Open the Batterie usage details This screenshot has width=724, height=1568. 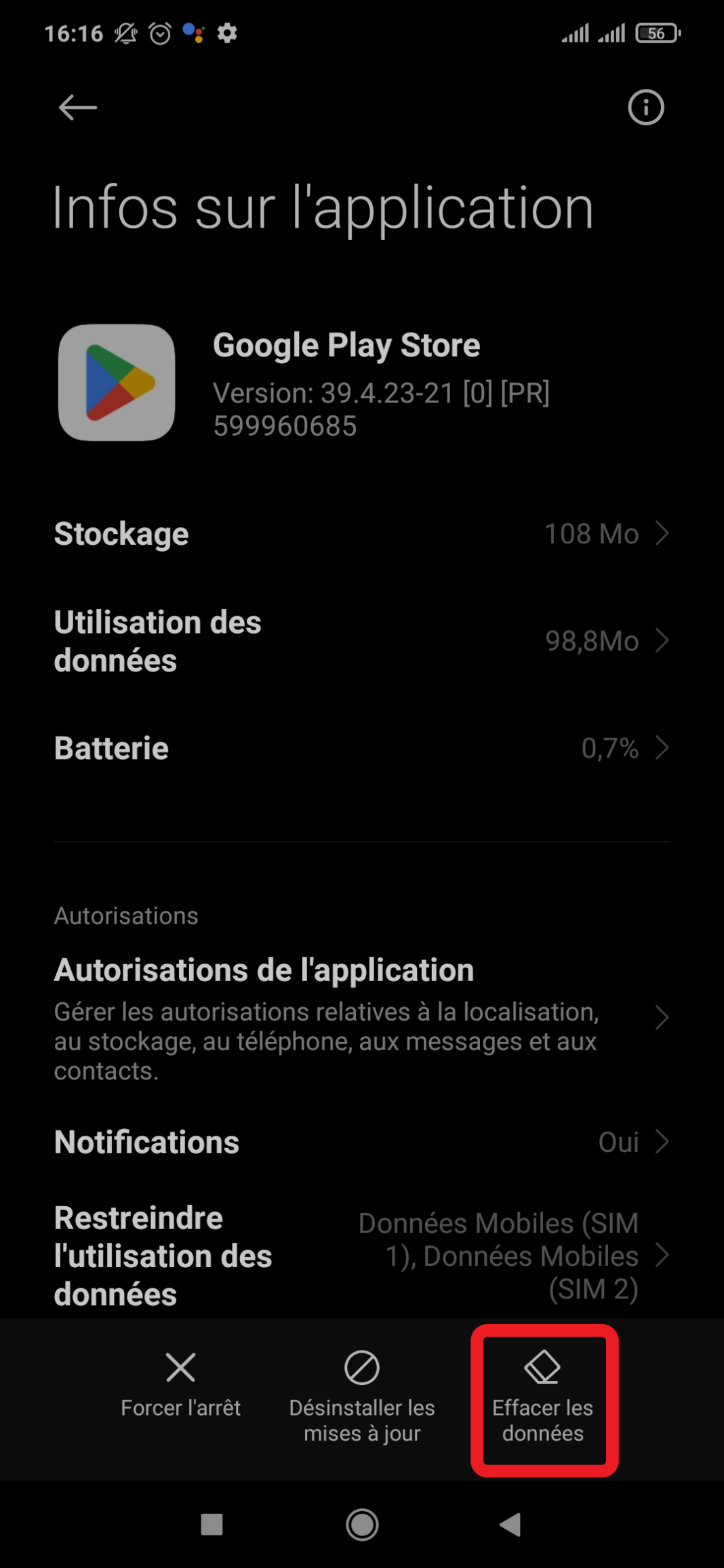pos(361,748)
